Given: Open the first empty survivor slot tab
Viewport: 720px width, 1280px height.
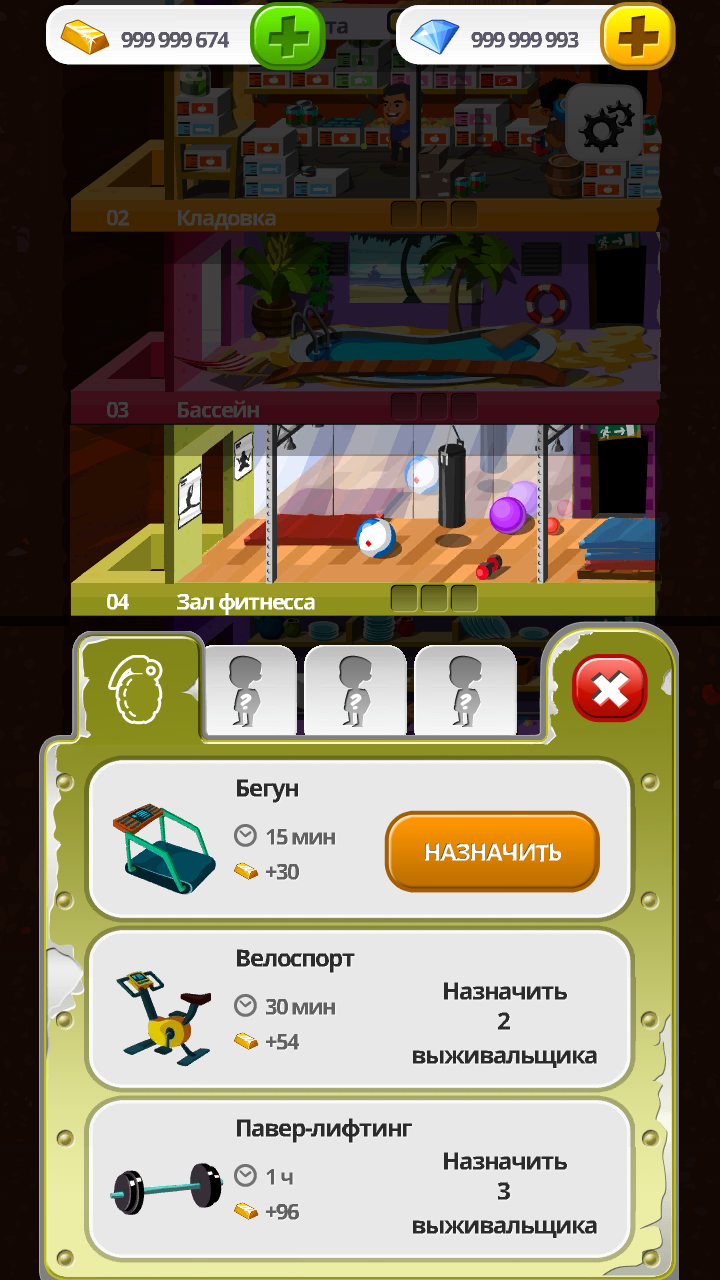Looking at the screenshot, I should [x=250, y=689].
